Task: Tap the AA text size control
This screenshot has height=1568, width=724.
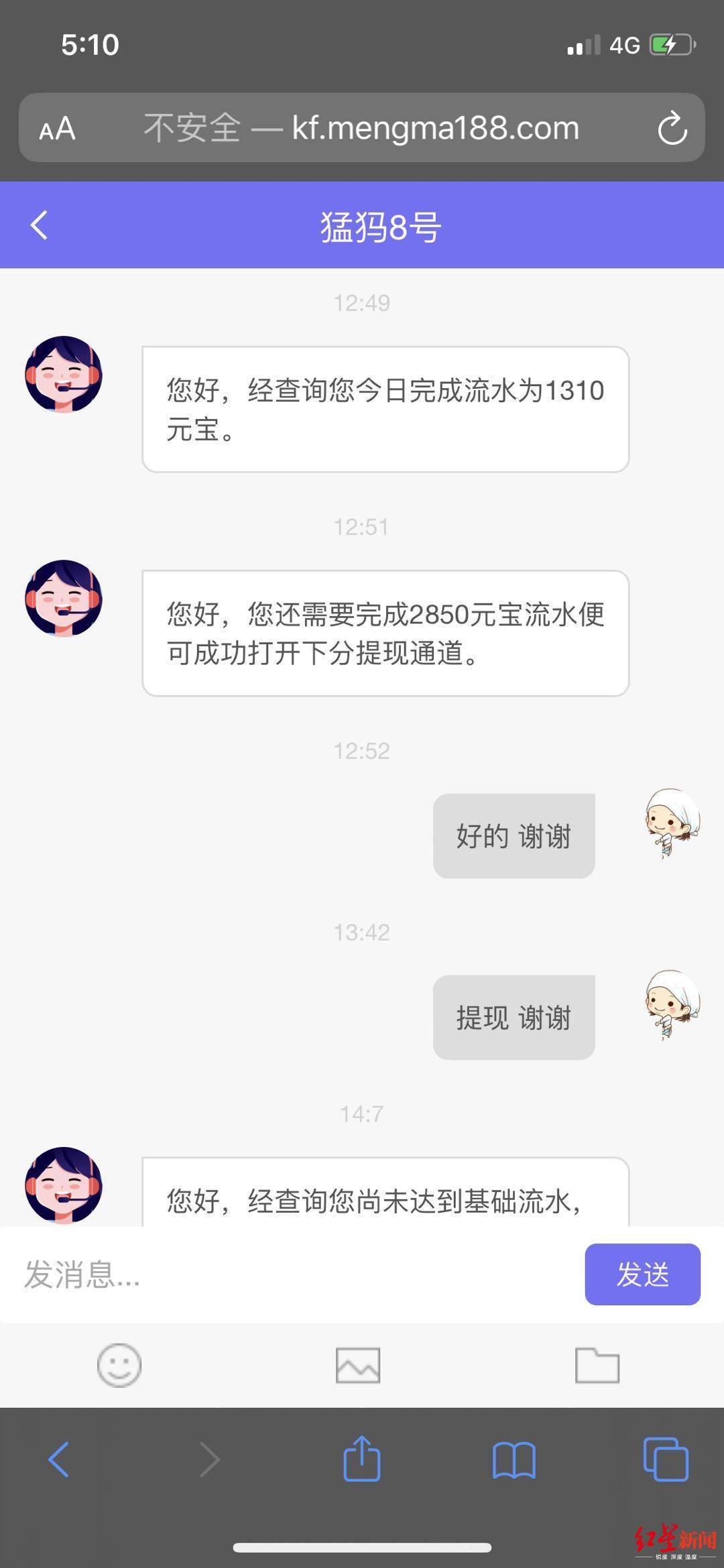Action: tap(56, 129)
